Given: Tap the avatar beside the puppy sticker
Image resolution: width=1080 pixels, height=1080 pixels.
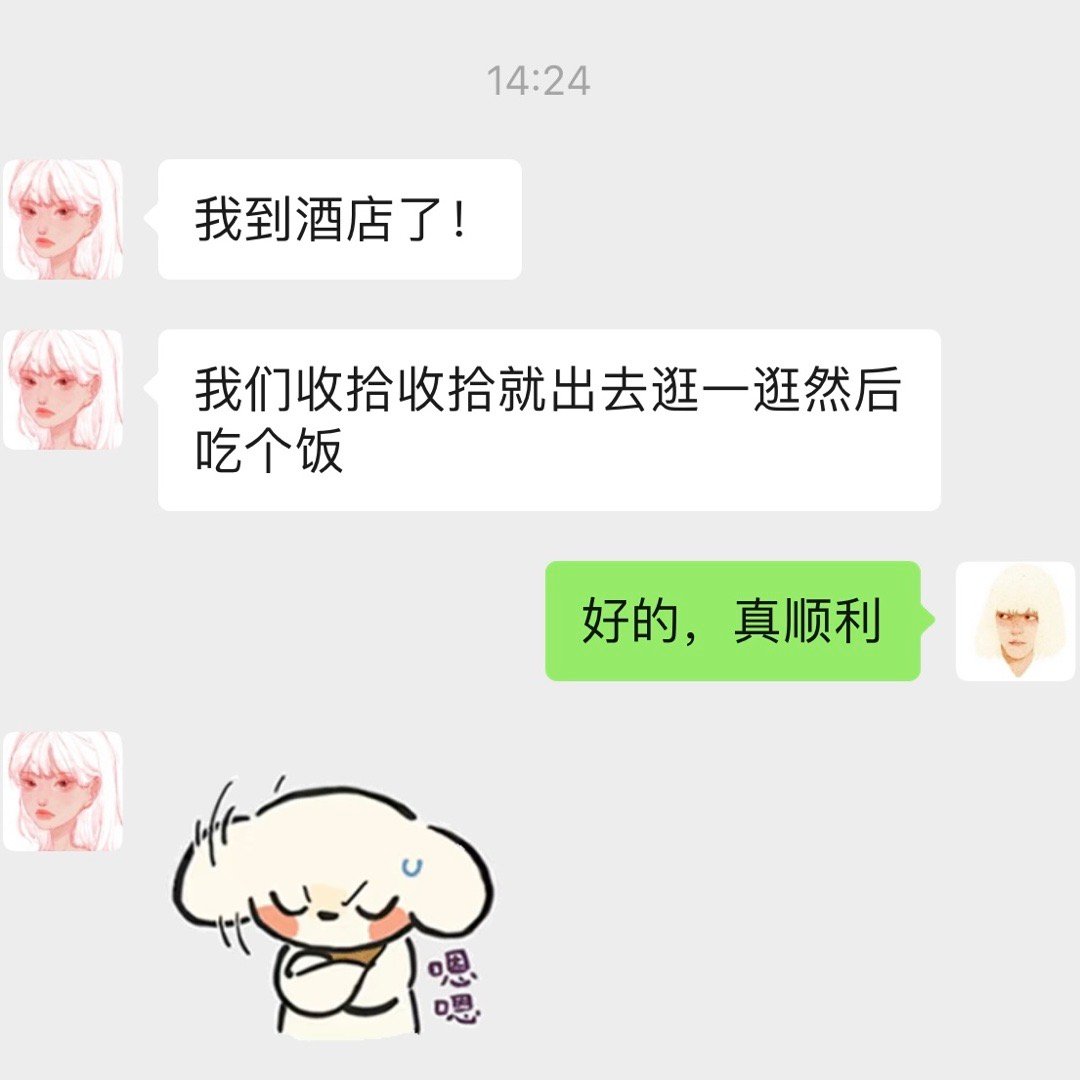Looking at the screenshot, I should 63,791.
